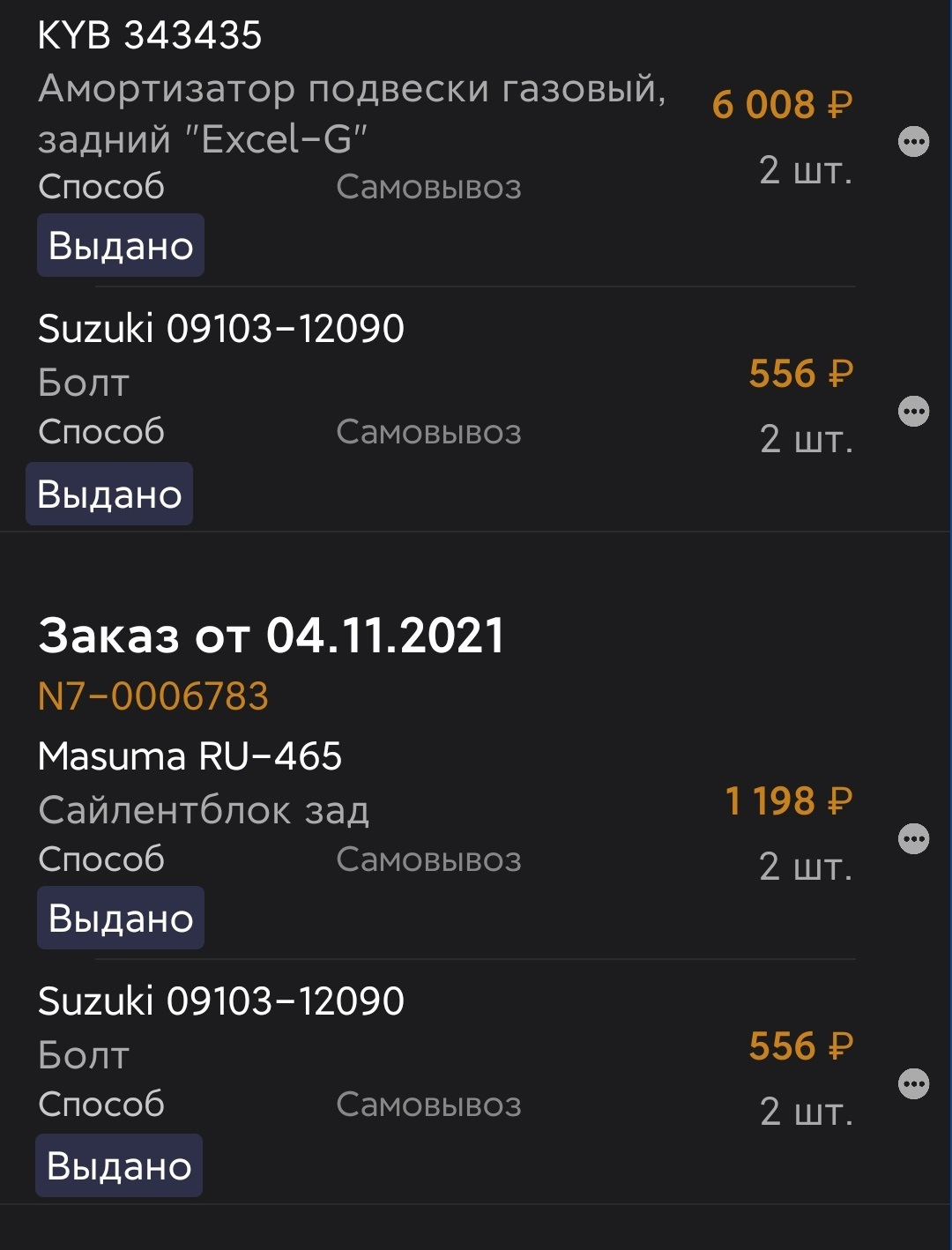Open options menu for KYB 343435 item
This screenshot has height=1250, width=952.
coord(914,138)
